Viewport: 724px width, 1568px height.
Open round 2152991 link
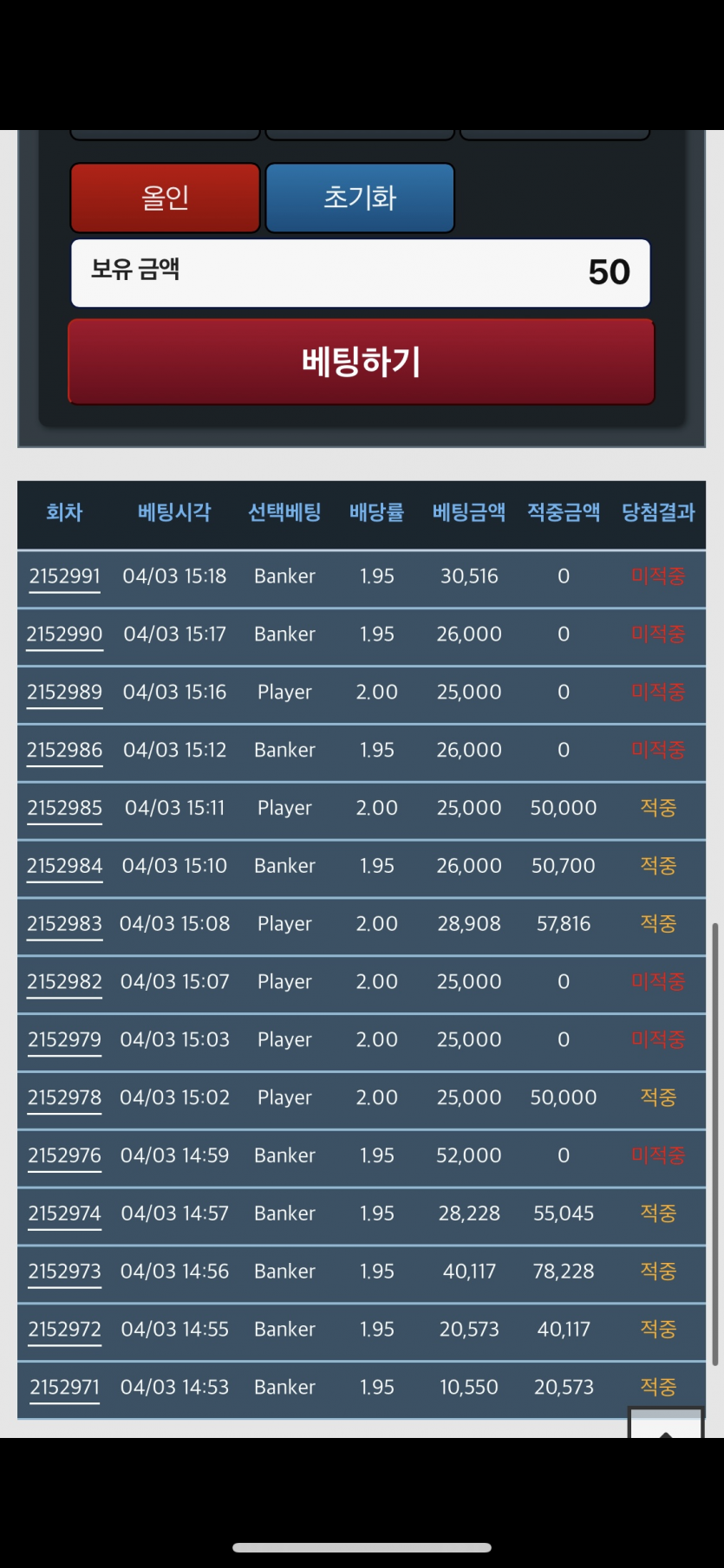[64, 577]
